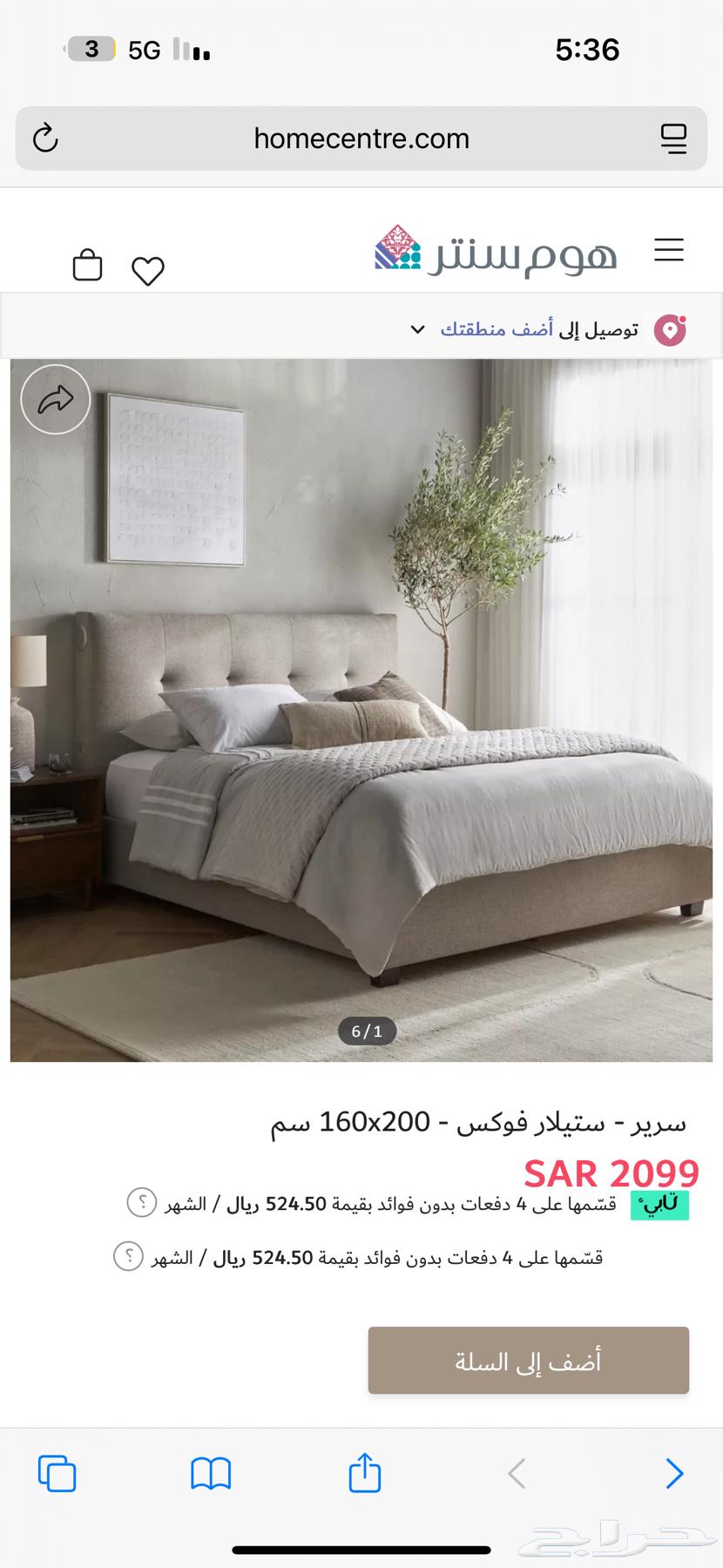The height and width of the screenshot is (1568, 723).
Task: Tap the page reload icon
Action: 46,139
